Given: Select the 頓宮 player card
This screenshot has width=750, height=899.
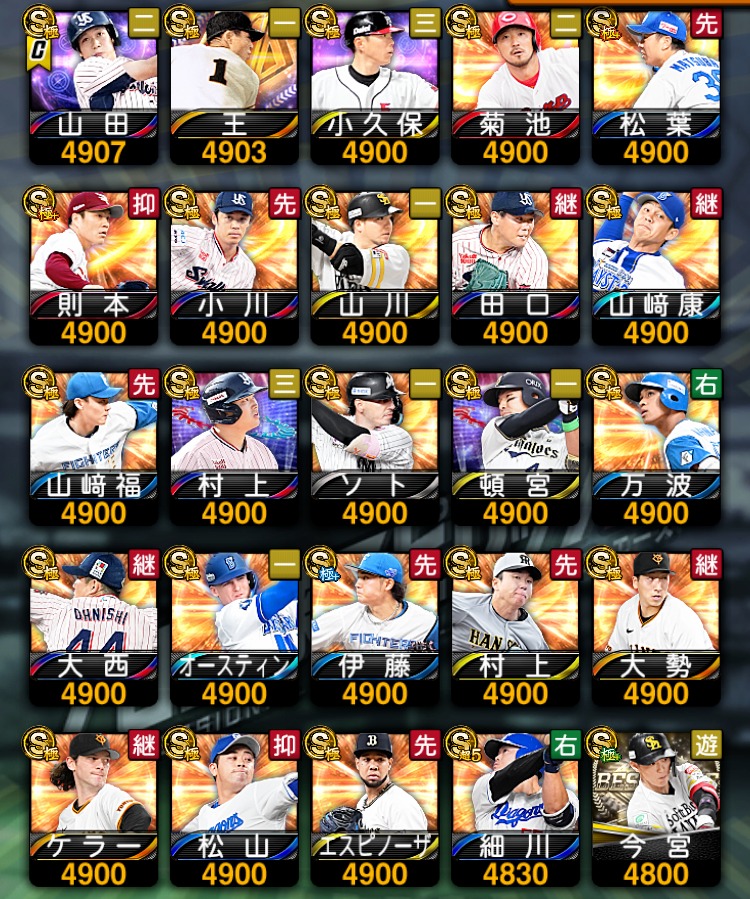Looking at the screenshot, I should pyautogui.click(x=515, y=447).
